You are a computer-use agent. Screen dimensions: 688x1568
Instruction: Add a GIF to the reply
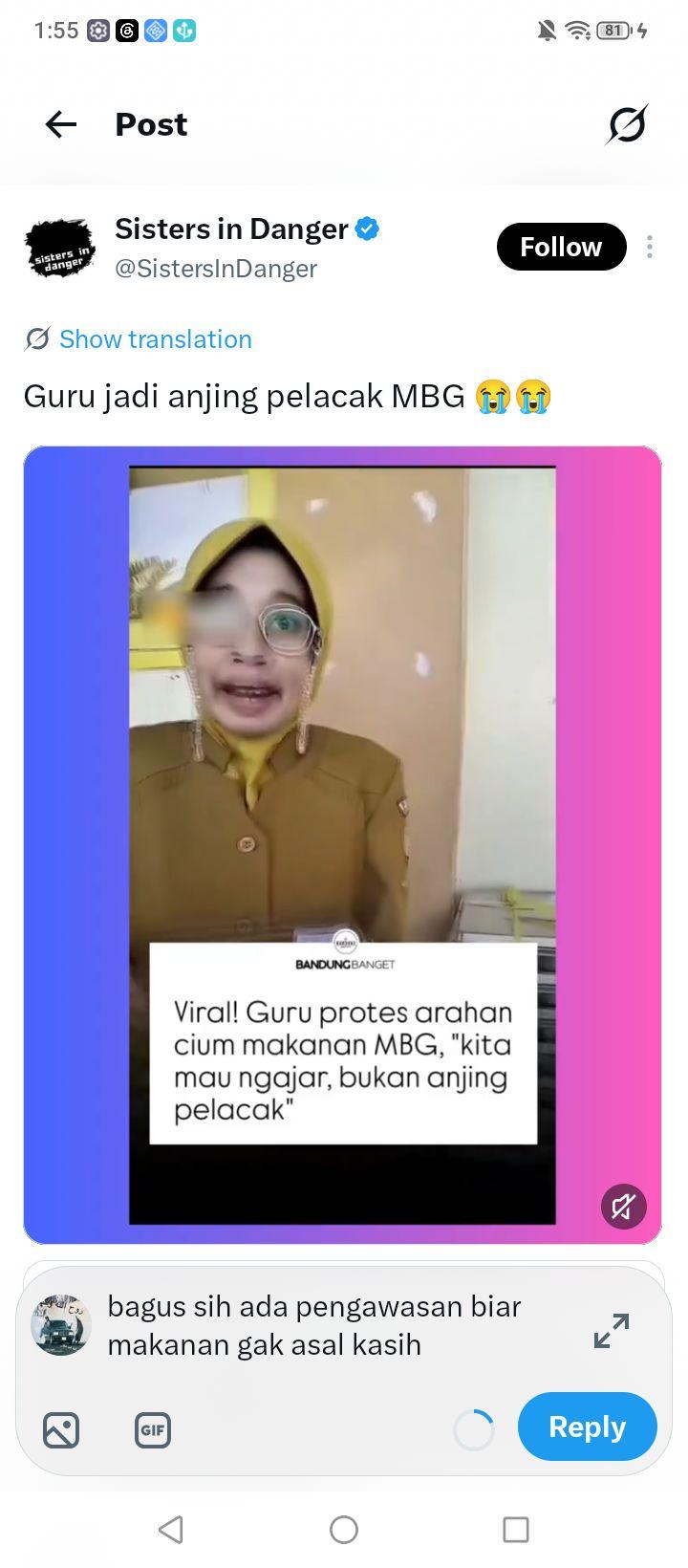153,1430
